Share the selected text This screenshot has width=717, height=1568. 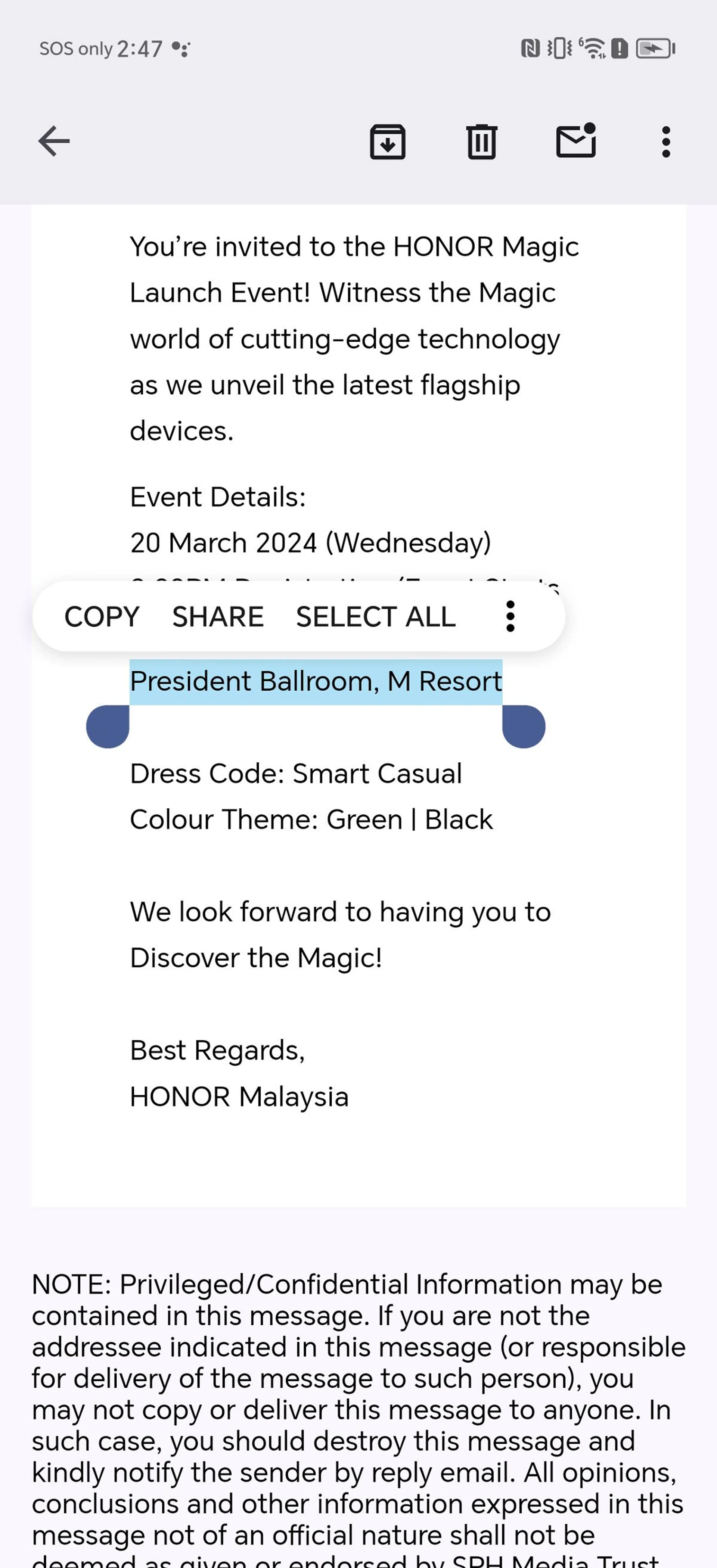pyautogui.click(x=218, y=617)
